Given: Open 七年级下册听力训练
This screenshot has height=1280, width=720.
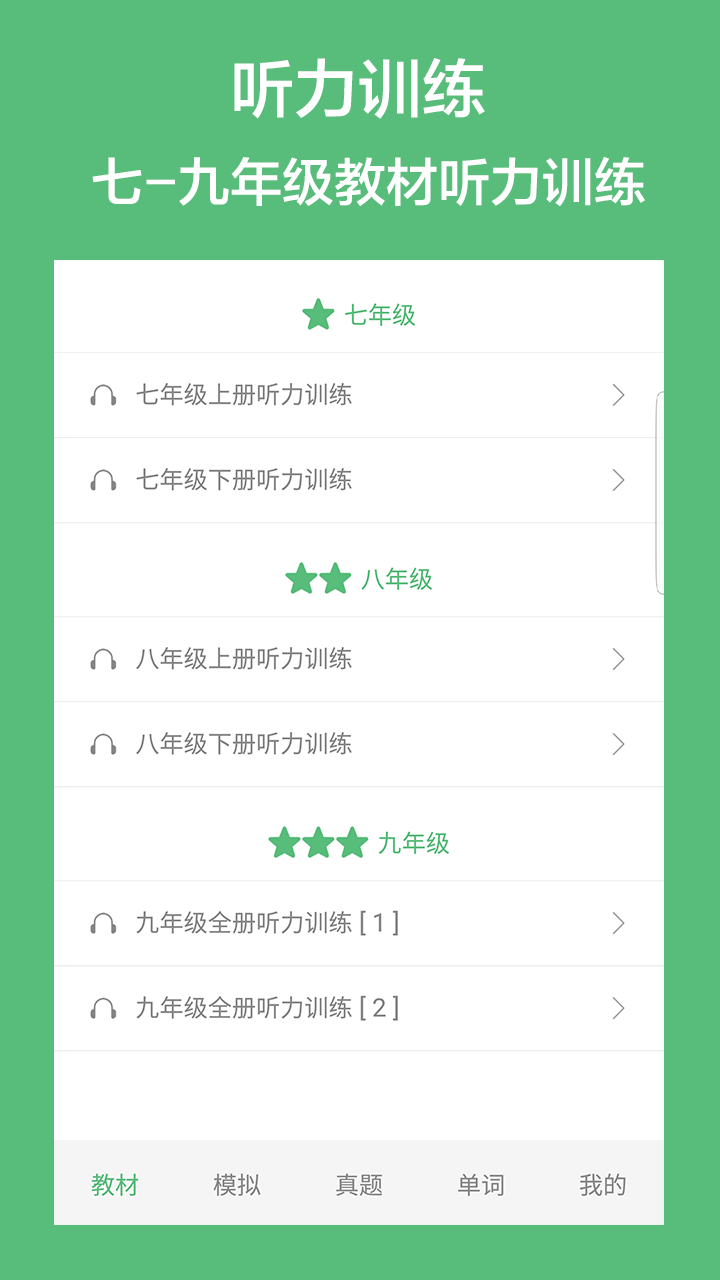Looking at the screenshot, I should [x=360, y=479].
